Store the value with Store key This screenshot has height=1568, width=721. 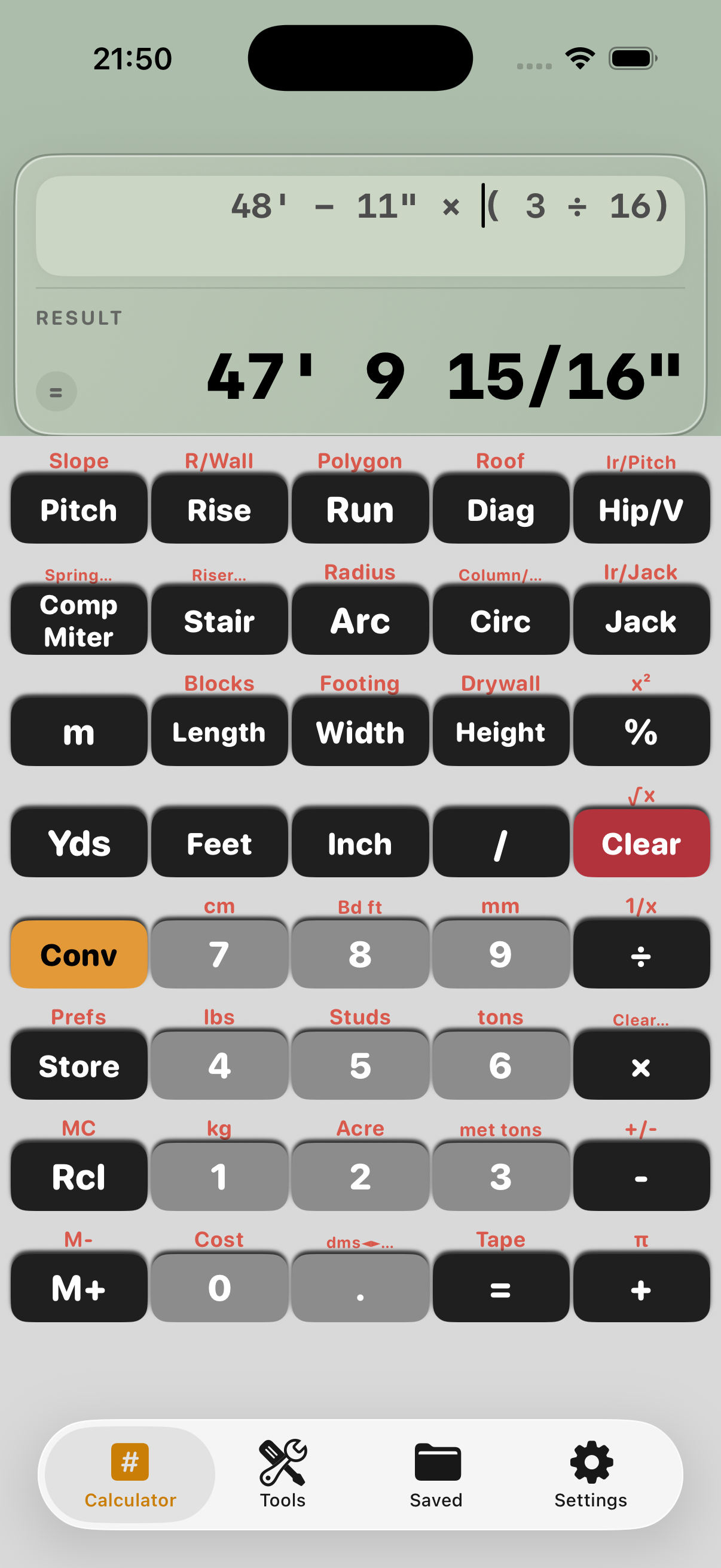click(78, 1065)
